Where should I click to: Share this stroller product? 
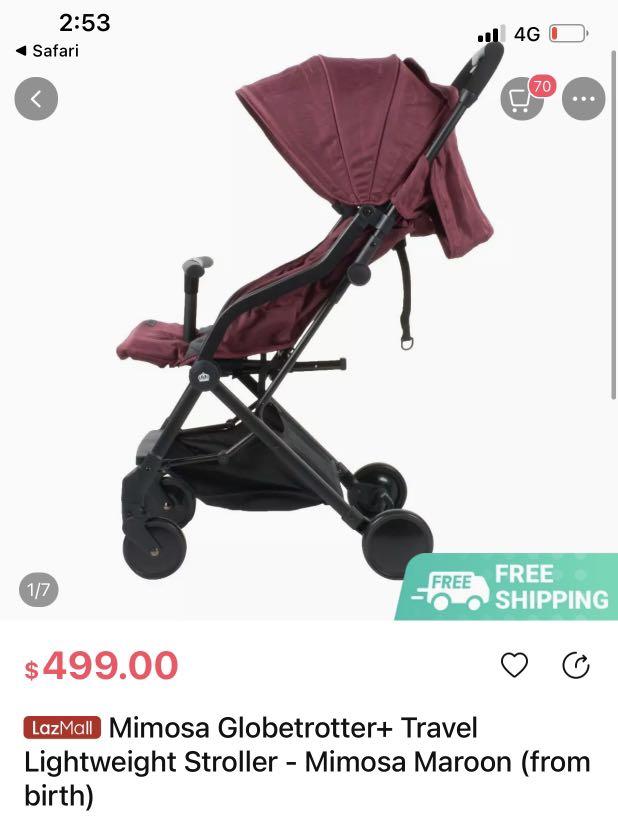click(x=576, y=665)
